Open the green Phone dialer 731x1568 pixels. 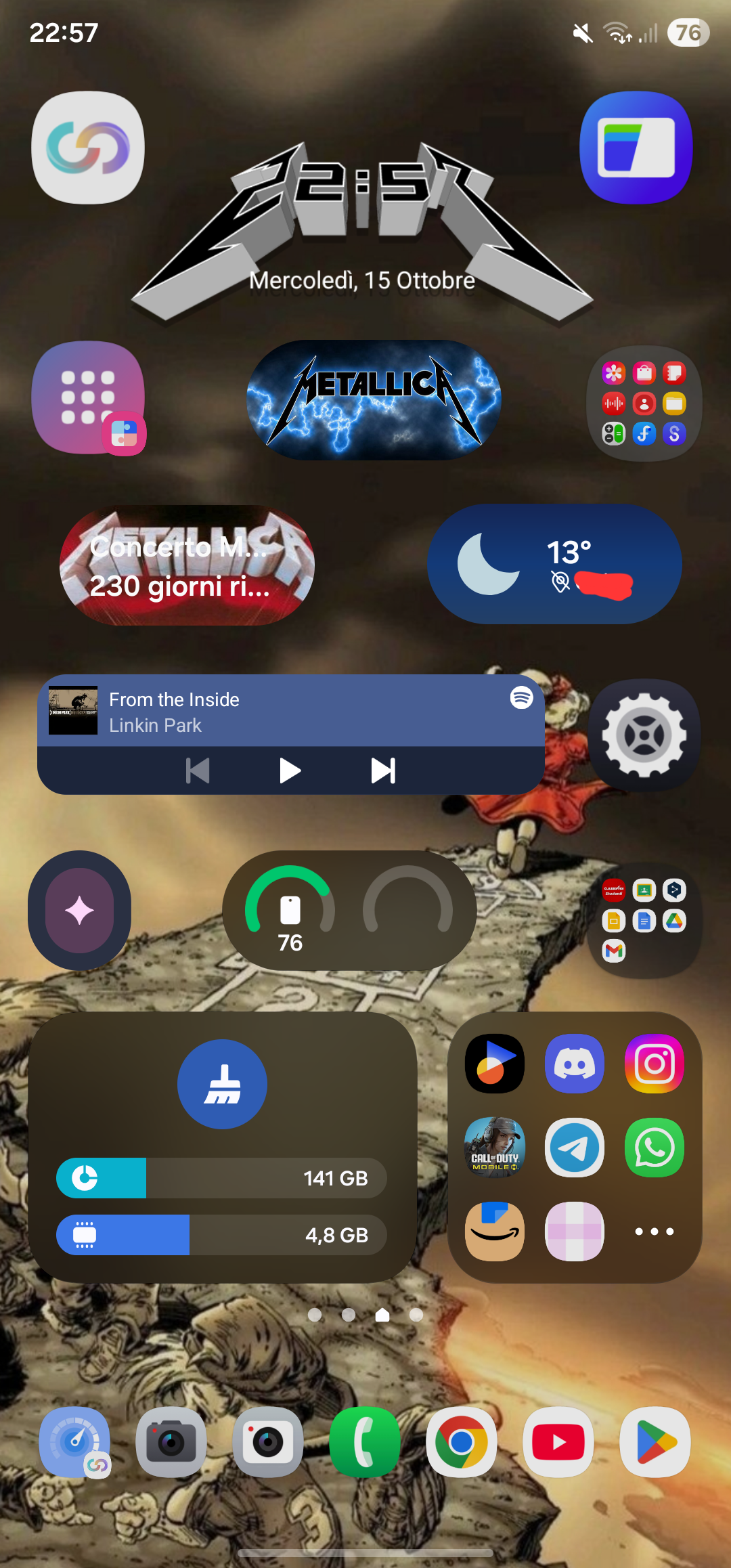point(365,1442)
